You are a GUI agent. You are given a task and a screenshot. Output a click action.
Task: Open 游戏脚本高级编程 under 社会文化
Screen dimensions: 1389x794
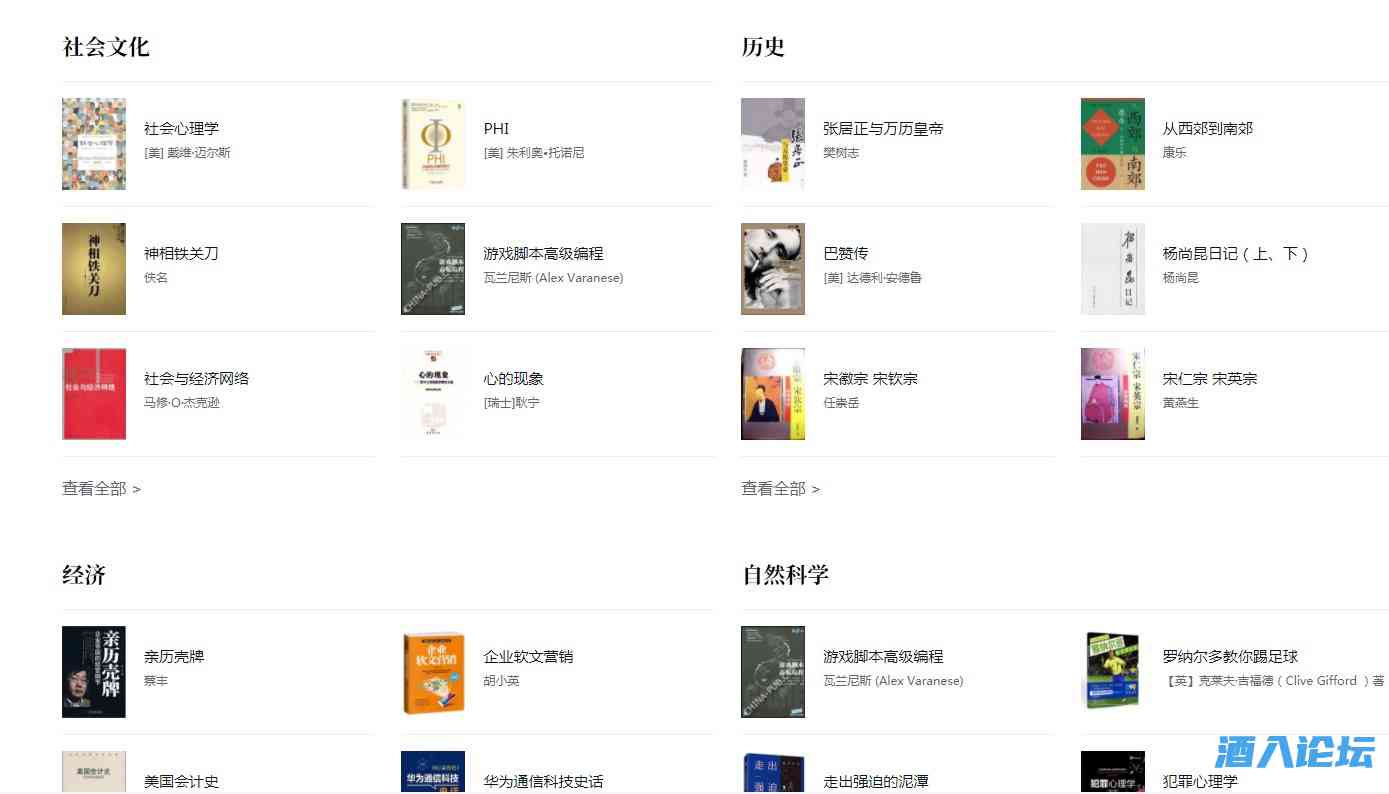(x=543, y=254)
